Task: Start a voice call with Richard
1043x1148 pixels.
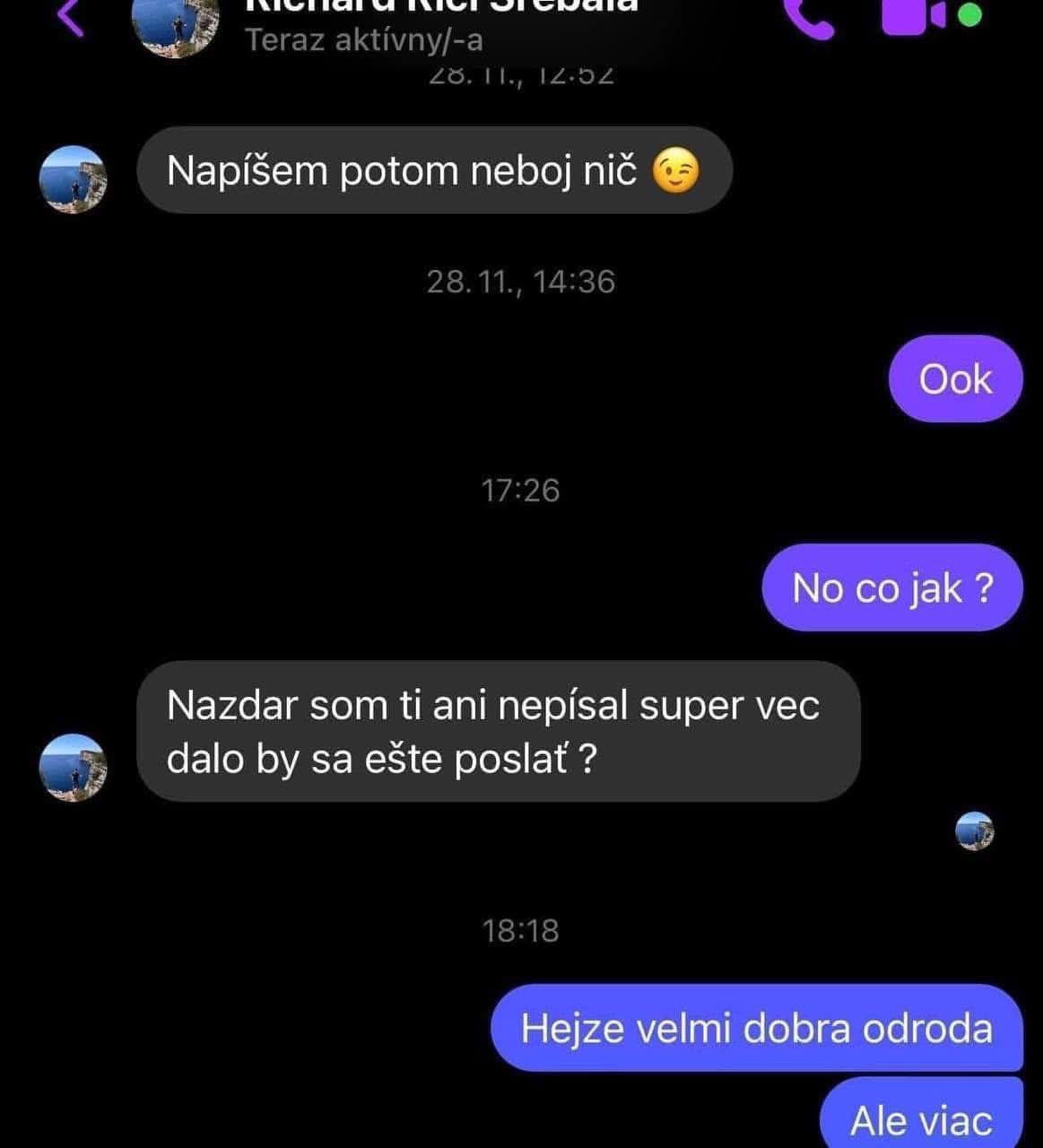Action: click(807, 18)
